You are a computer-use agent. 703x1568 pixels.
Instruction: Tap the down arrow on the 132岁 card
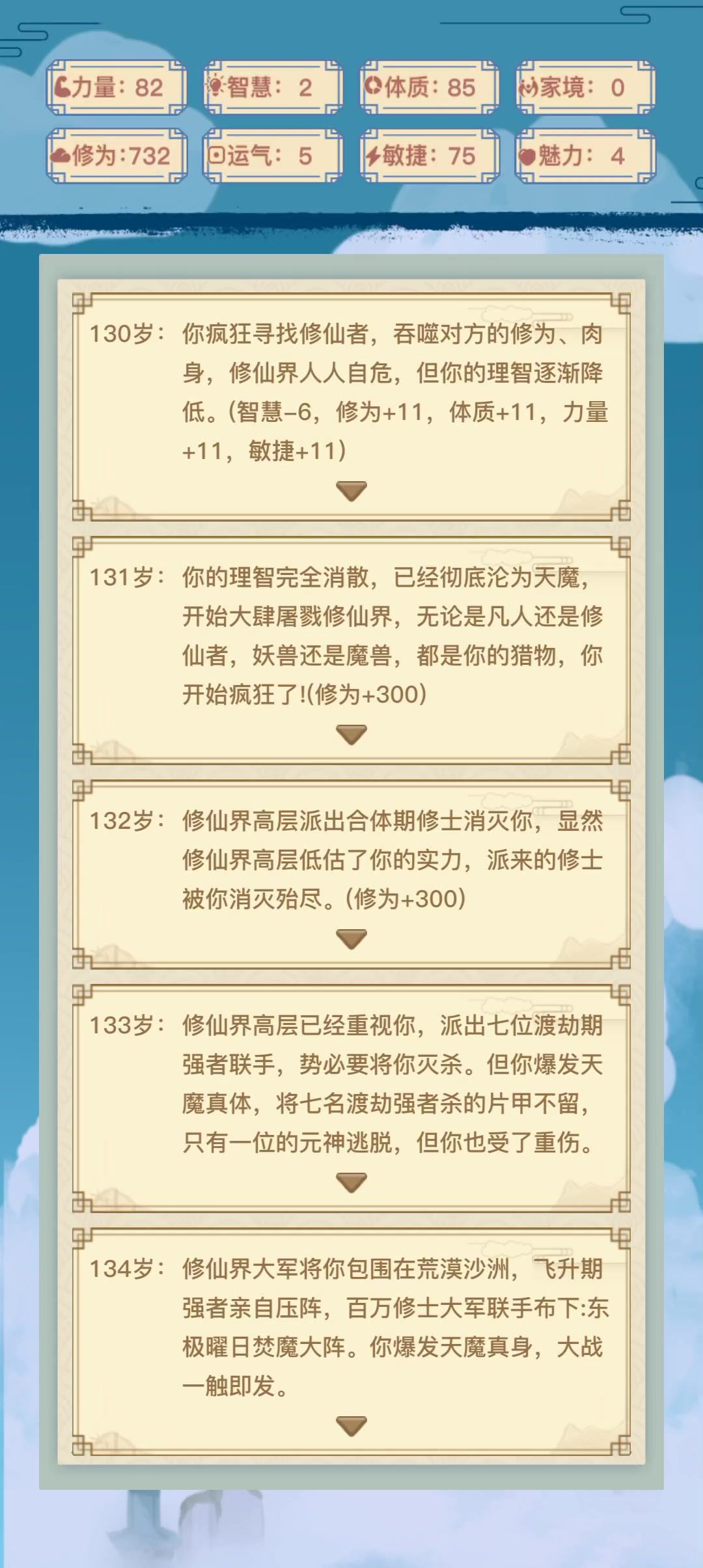[351, 939]
